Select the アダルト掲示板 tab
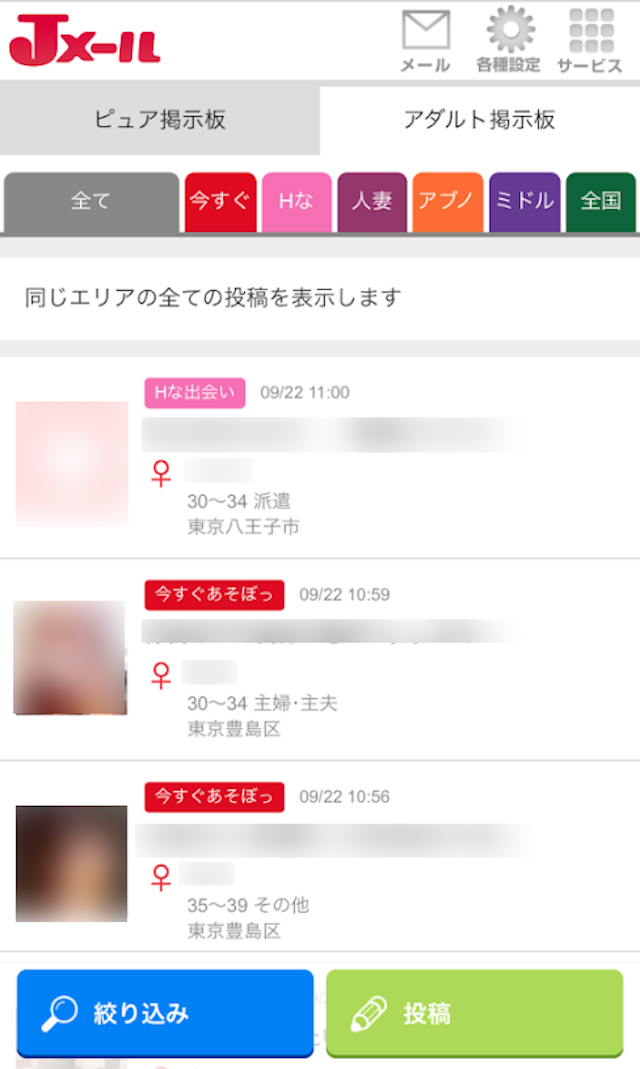 coord(480,120)
